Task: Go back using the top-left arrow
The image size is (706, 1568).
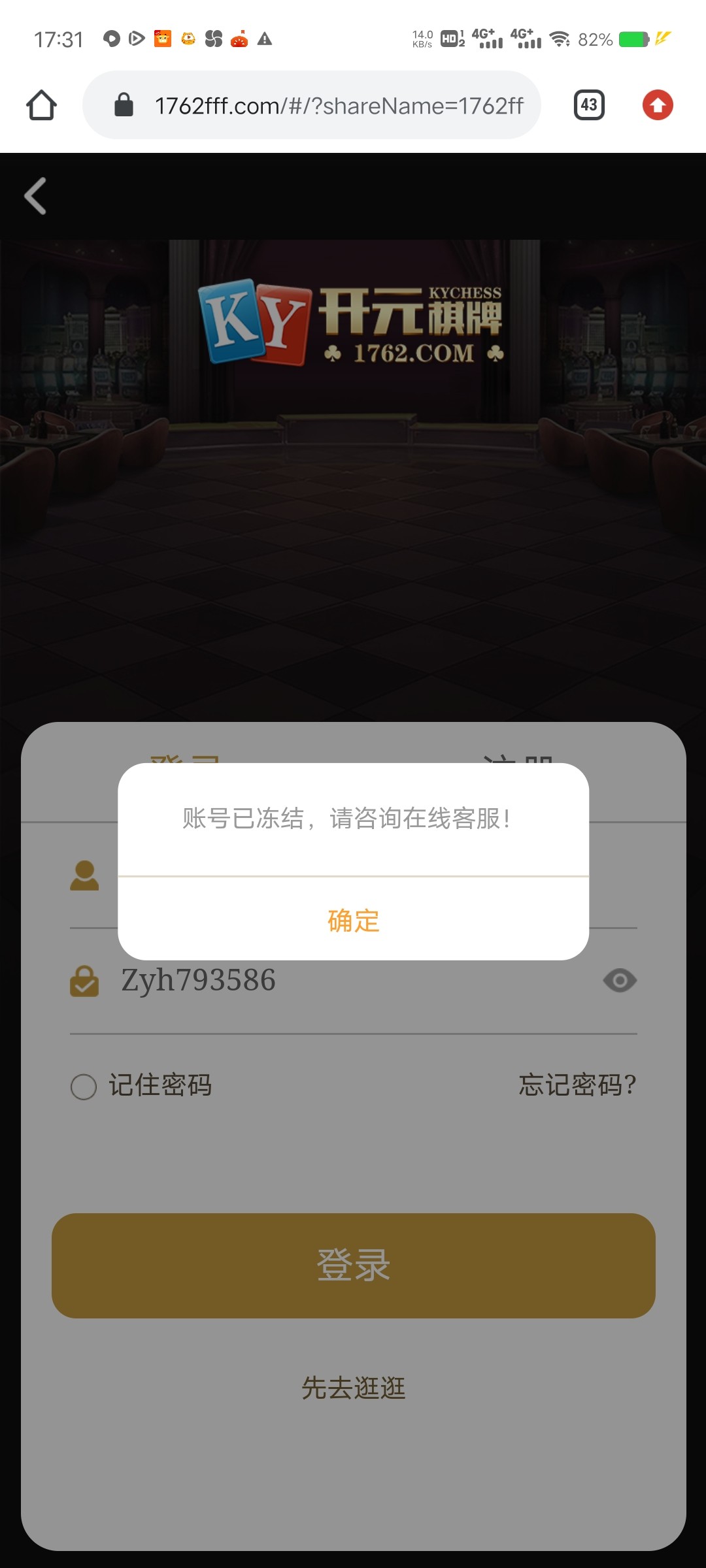Action: [x=36, y=196]
